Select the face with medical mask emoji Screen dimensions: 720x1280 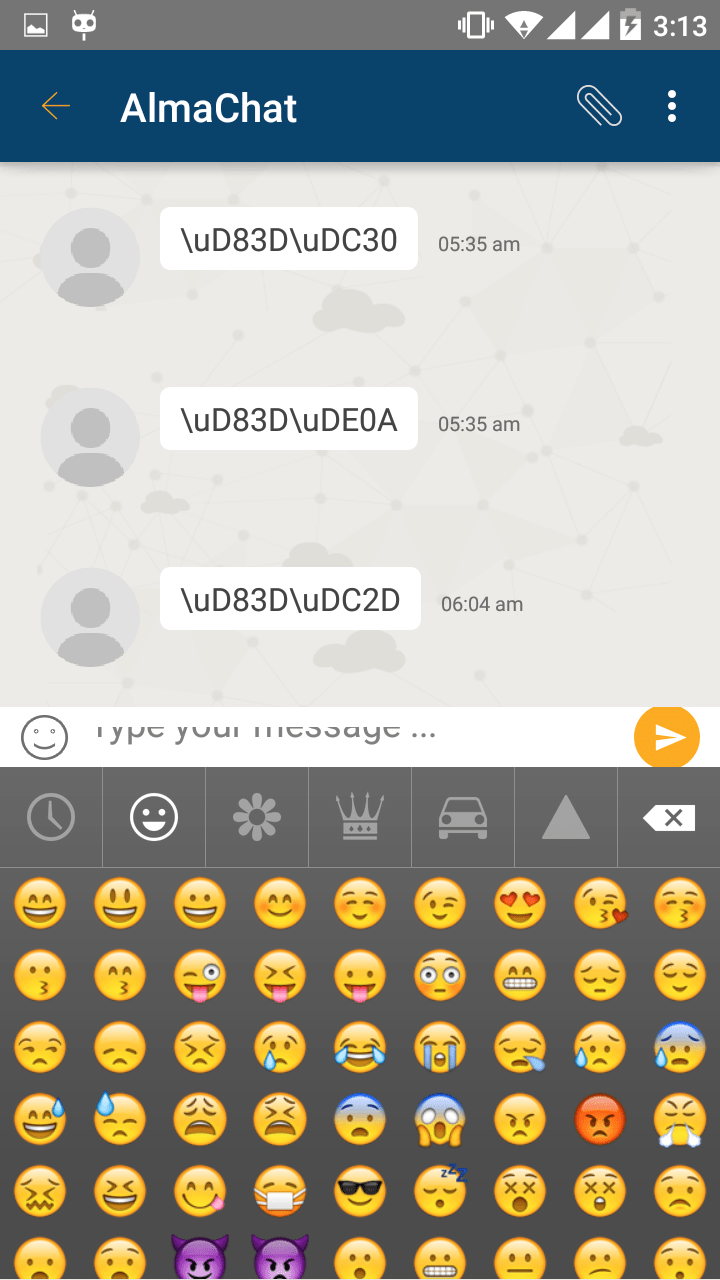[x=280, y=1192]
